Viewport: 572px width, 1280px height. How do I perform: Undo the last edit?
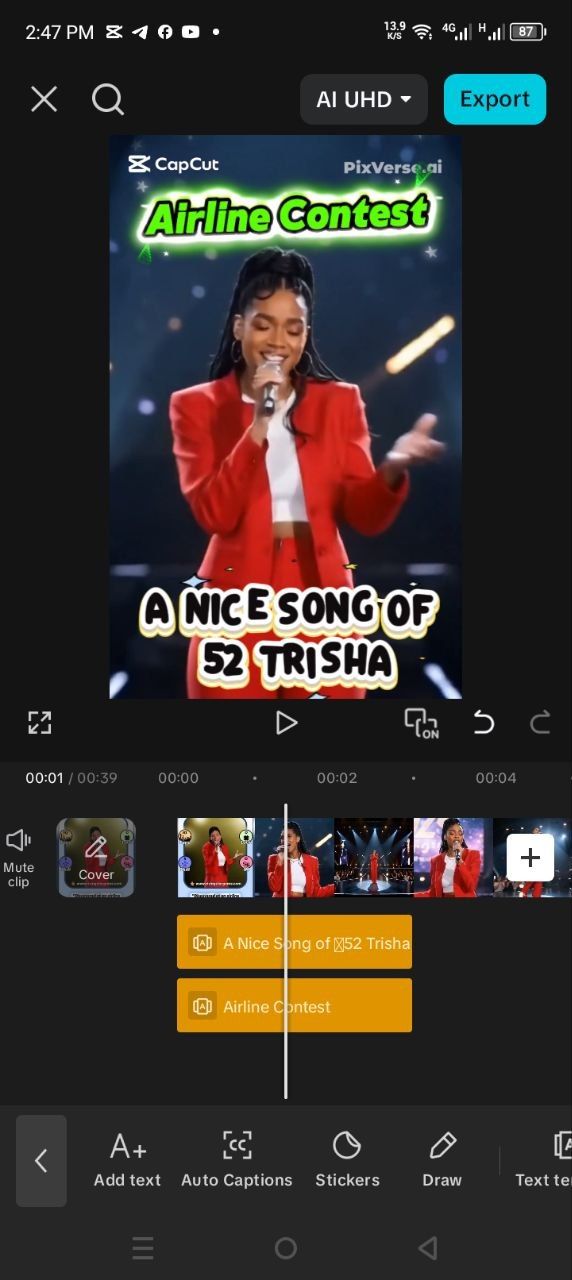click(x=483, y=722)
